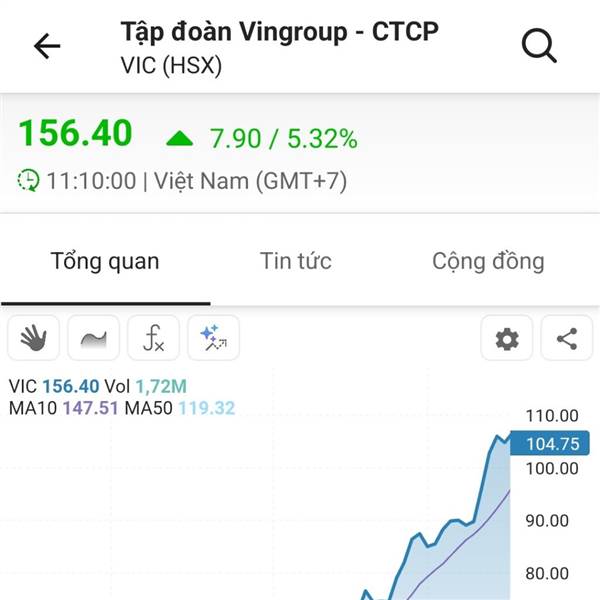
Task: Select the Tổng quan tab
Action: coord(105,262)
